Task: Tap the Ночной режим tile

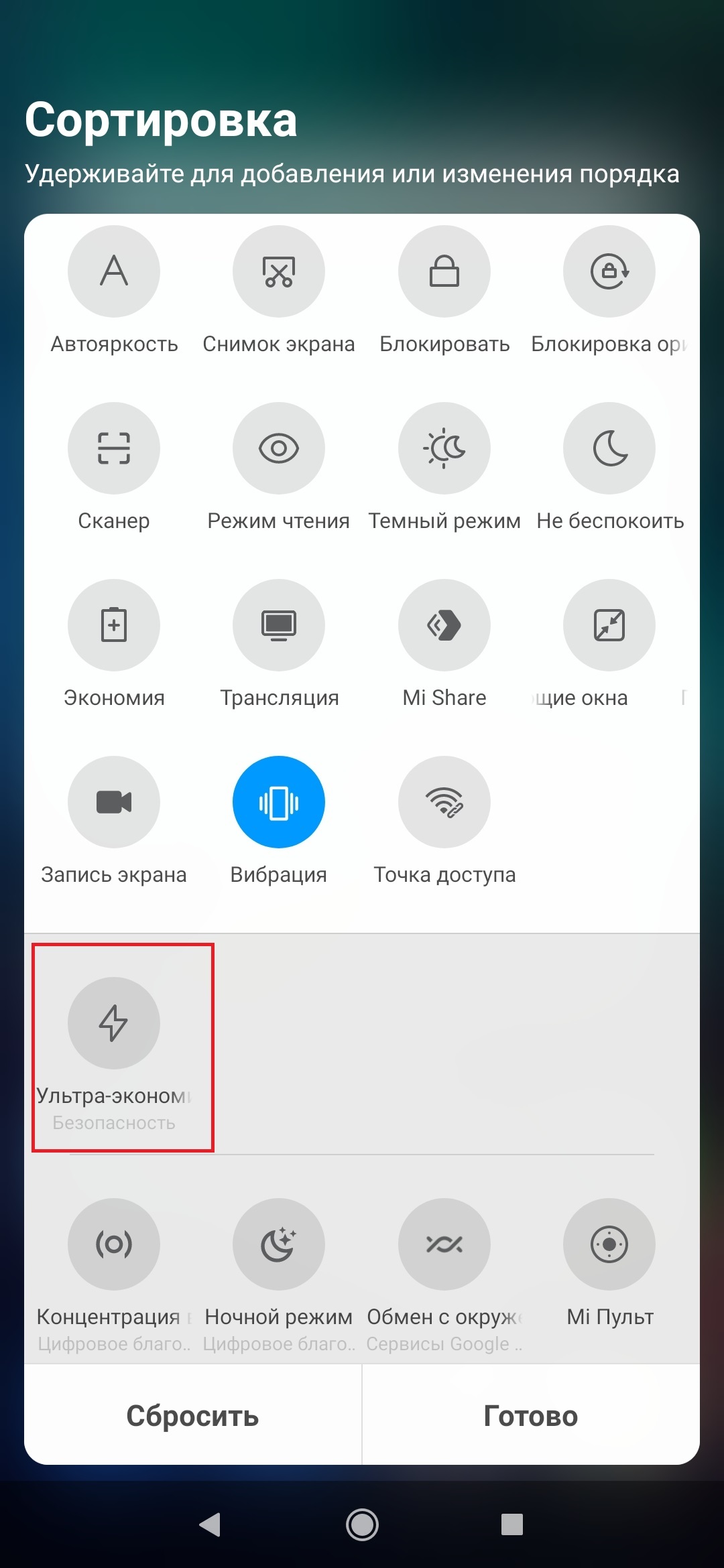Action: tap(279, 1244)
